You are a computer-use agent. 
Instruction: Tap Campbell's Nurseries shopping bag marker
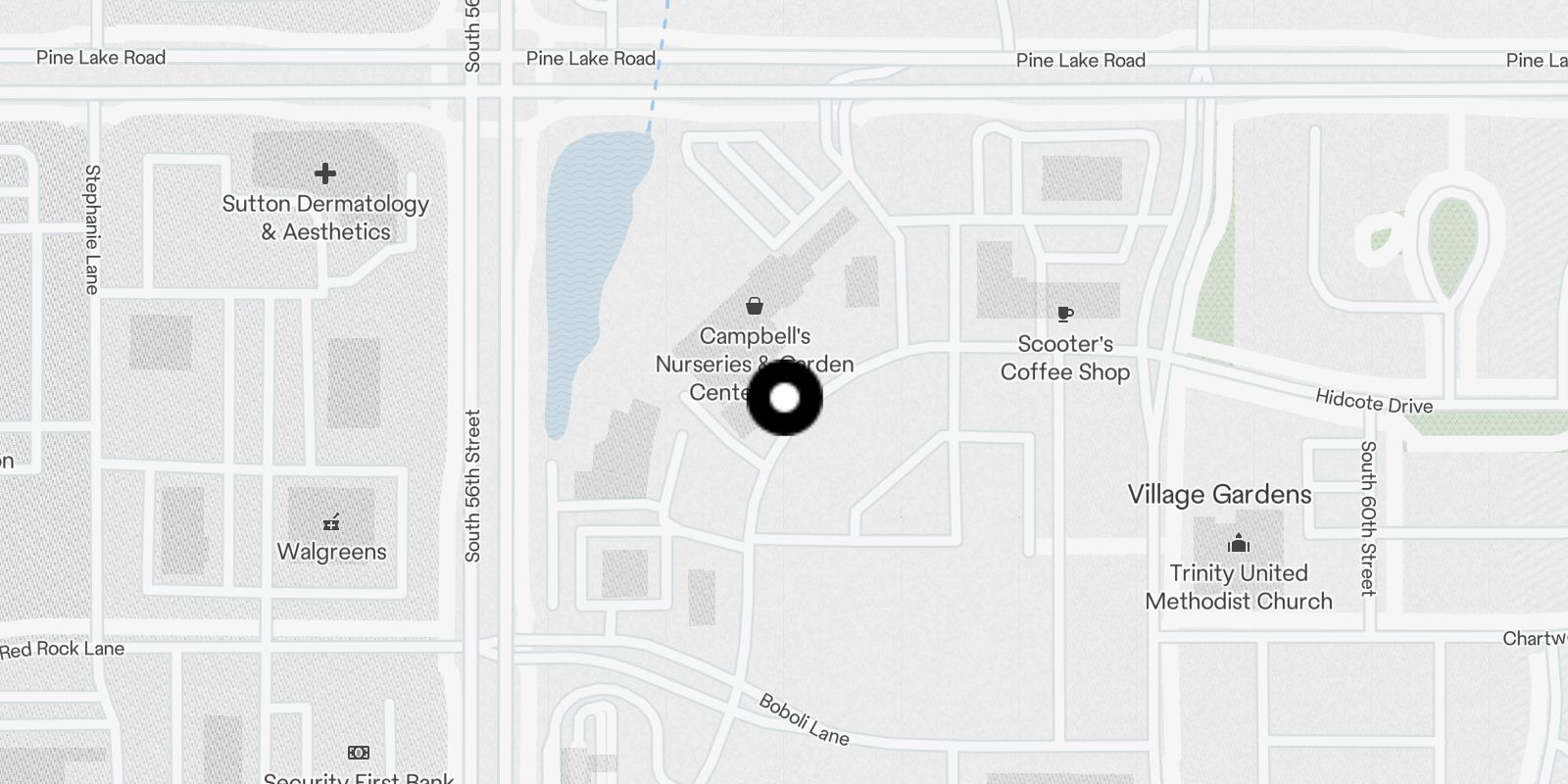pos(754,307)
